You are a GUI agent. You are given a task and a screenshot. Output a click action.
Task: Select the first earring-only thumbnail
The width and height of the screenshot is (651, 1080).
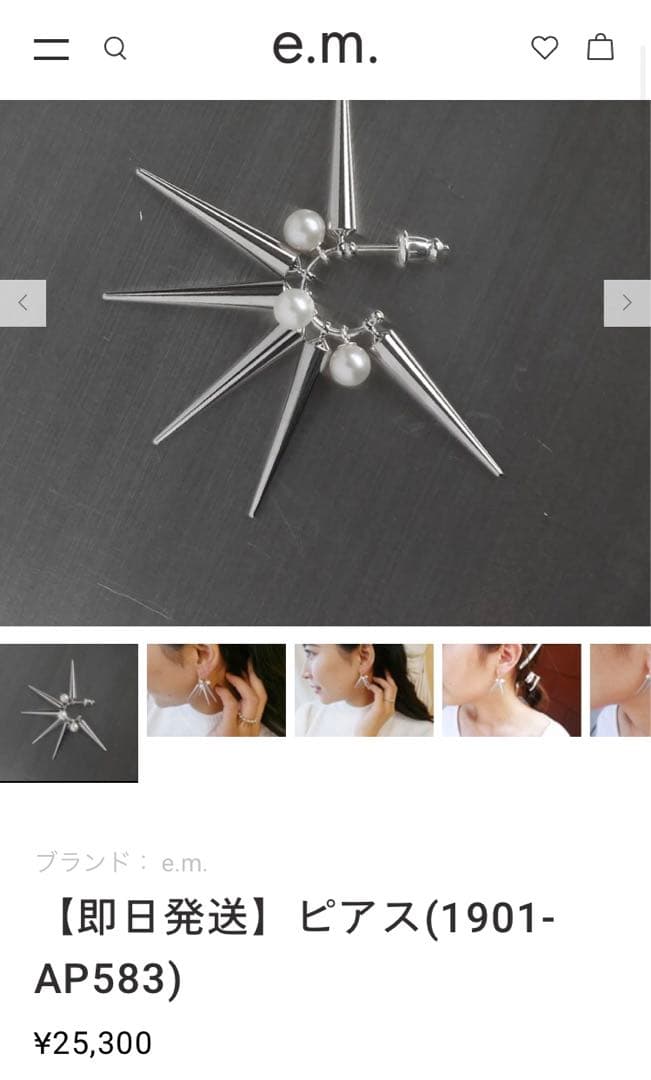[69, 712]
